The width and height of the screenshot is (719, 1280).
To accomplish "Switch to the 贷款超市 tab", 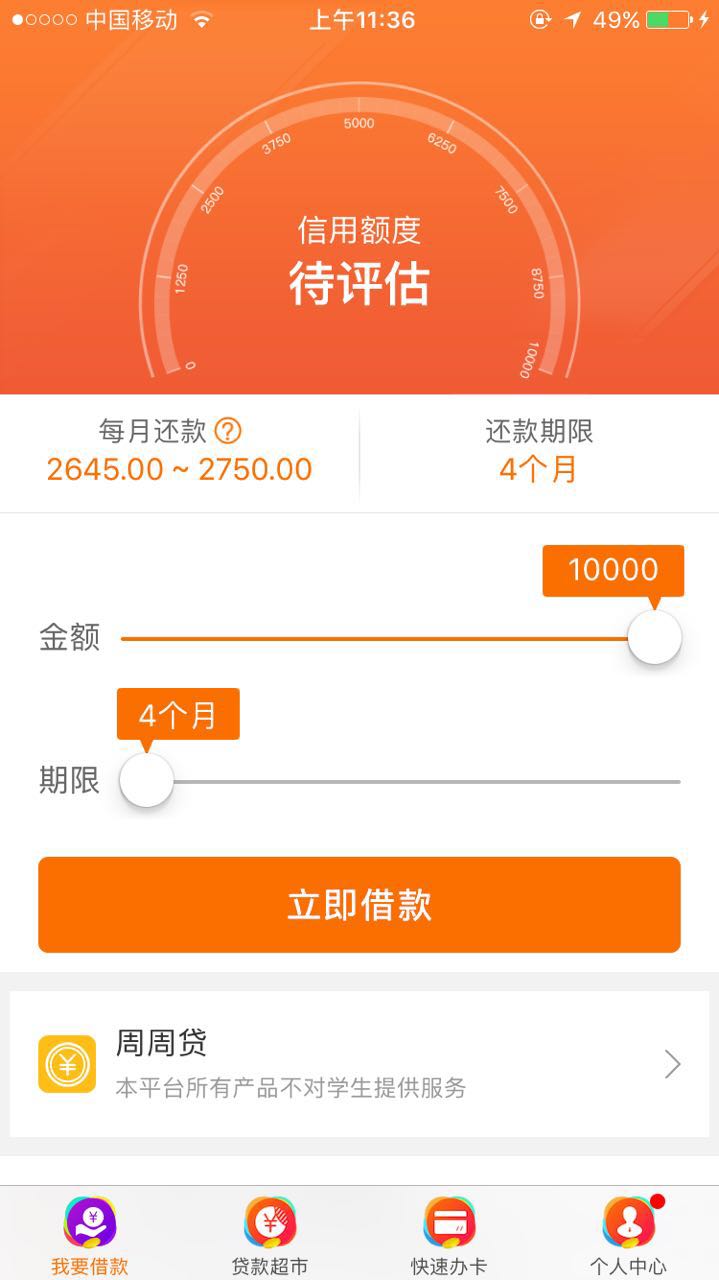I will click(269, 1235).
